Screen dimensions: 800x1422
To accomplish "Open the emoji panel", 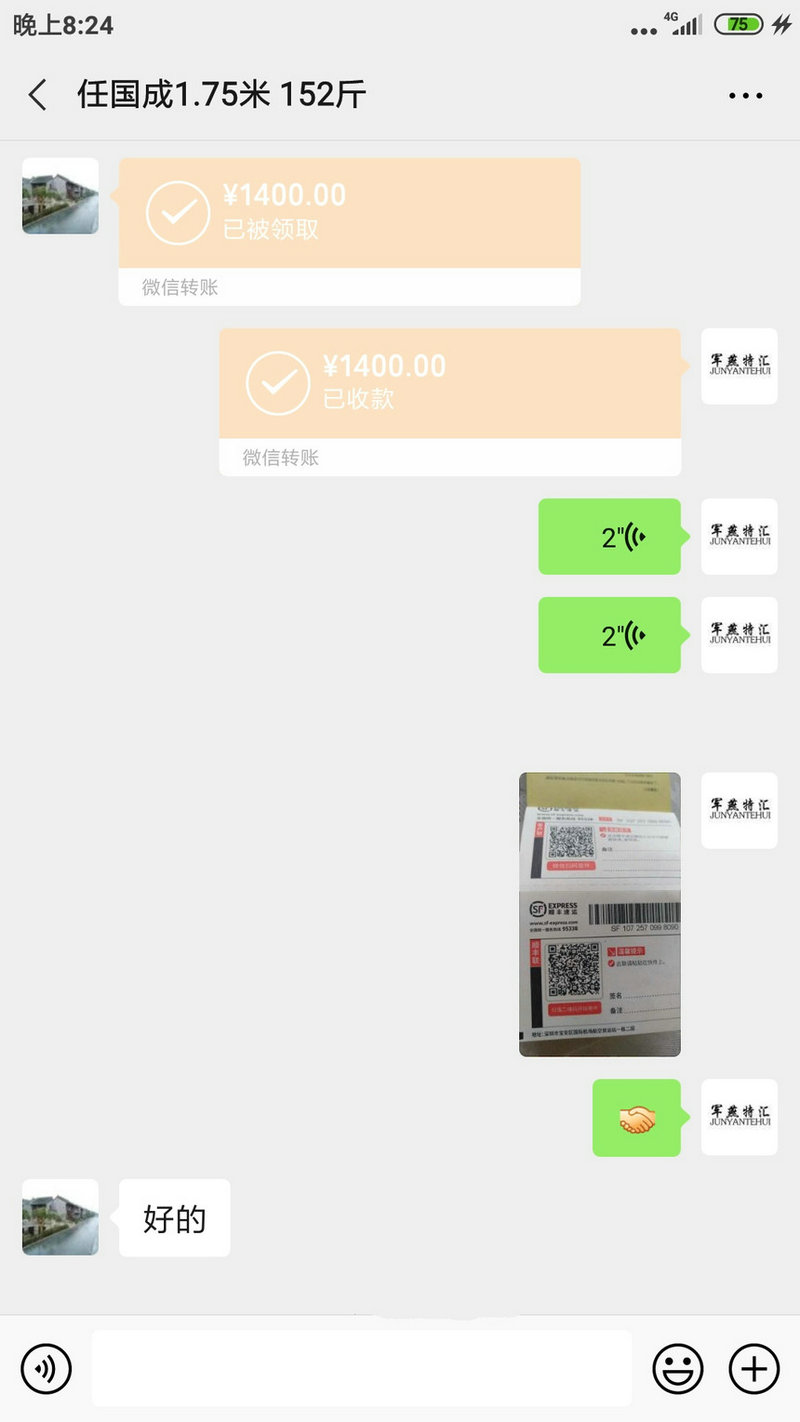I will click(678, 1368).
